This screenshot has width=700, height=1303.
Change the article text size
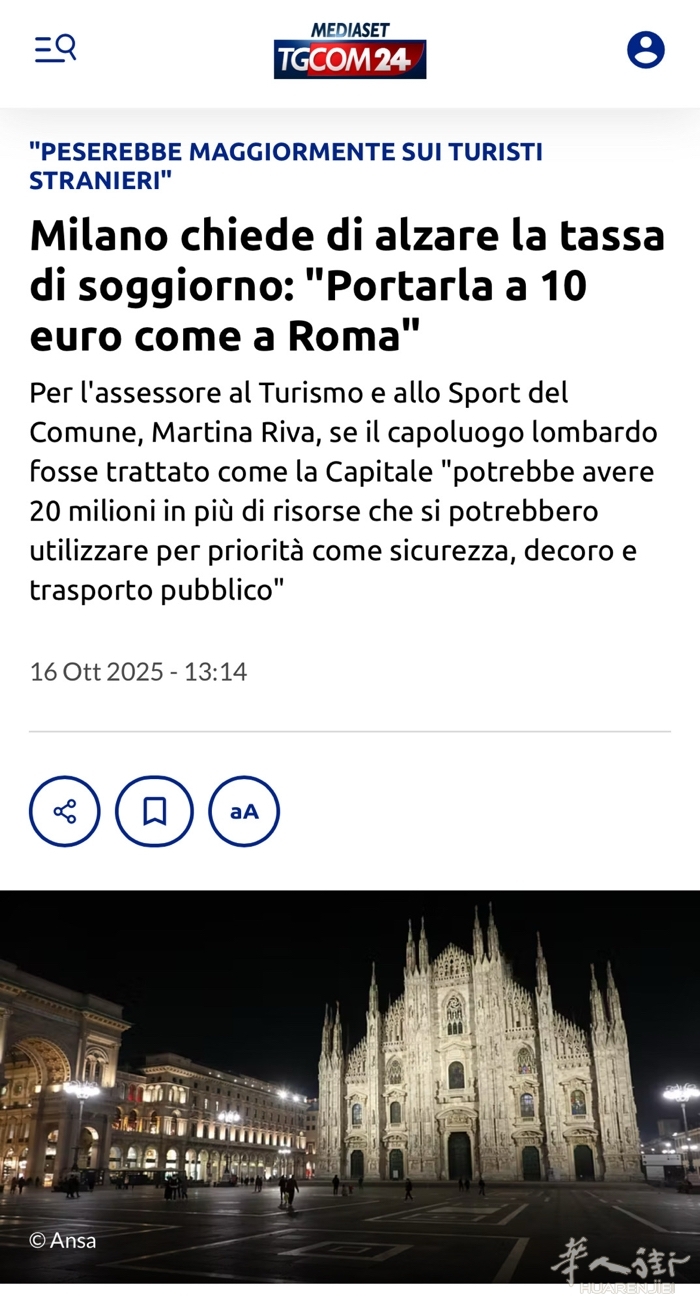click(244, 811)
